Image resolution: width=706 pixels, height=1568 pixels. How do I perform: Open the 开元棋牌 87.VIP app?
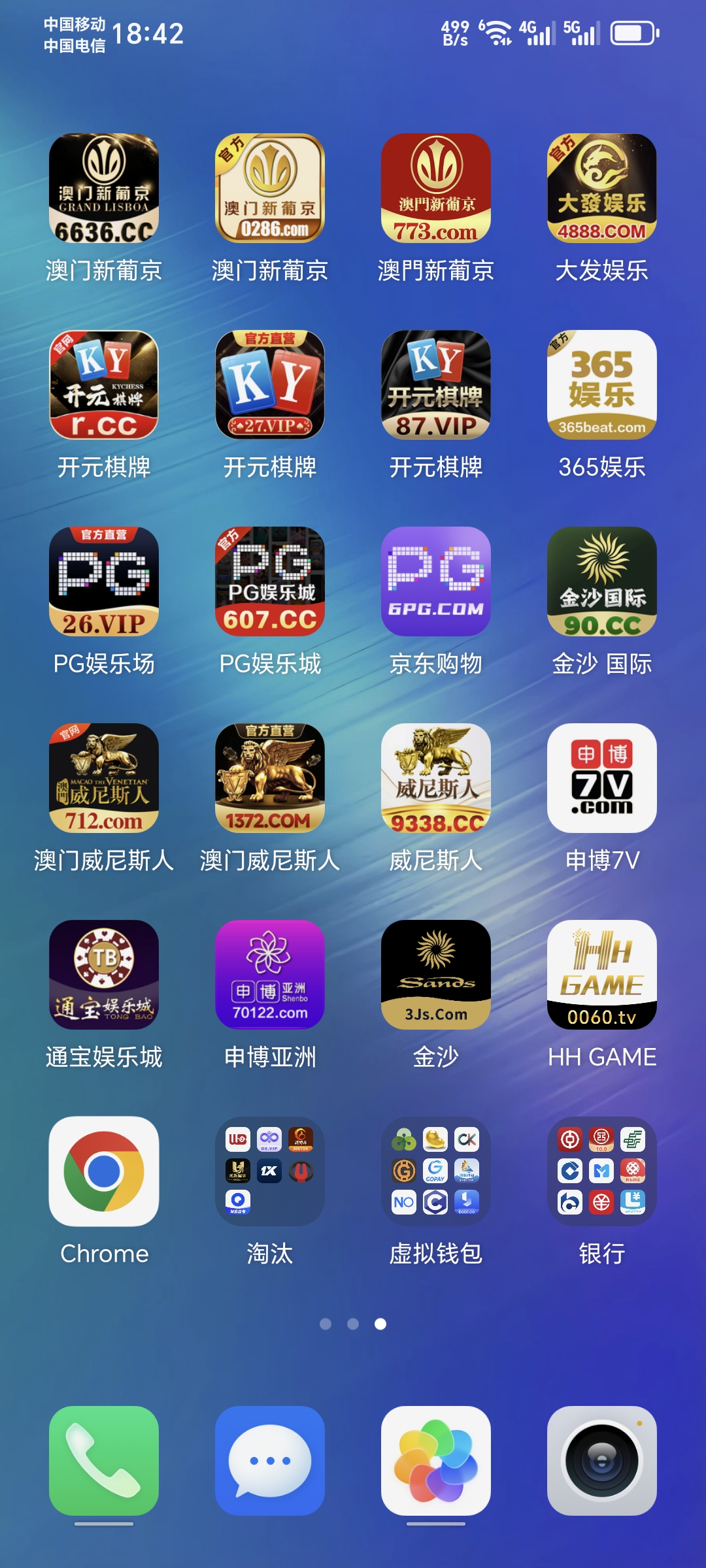tap(436, 385)
